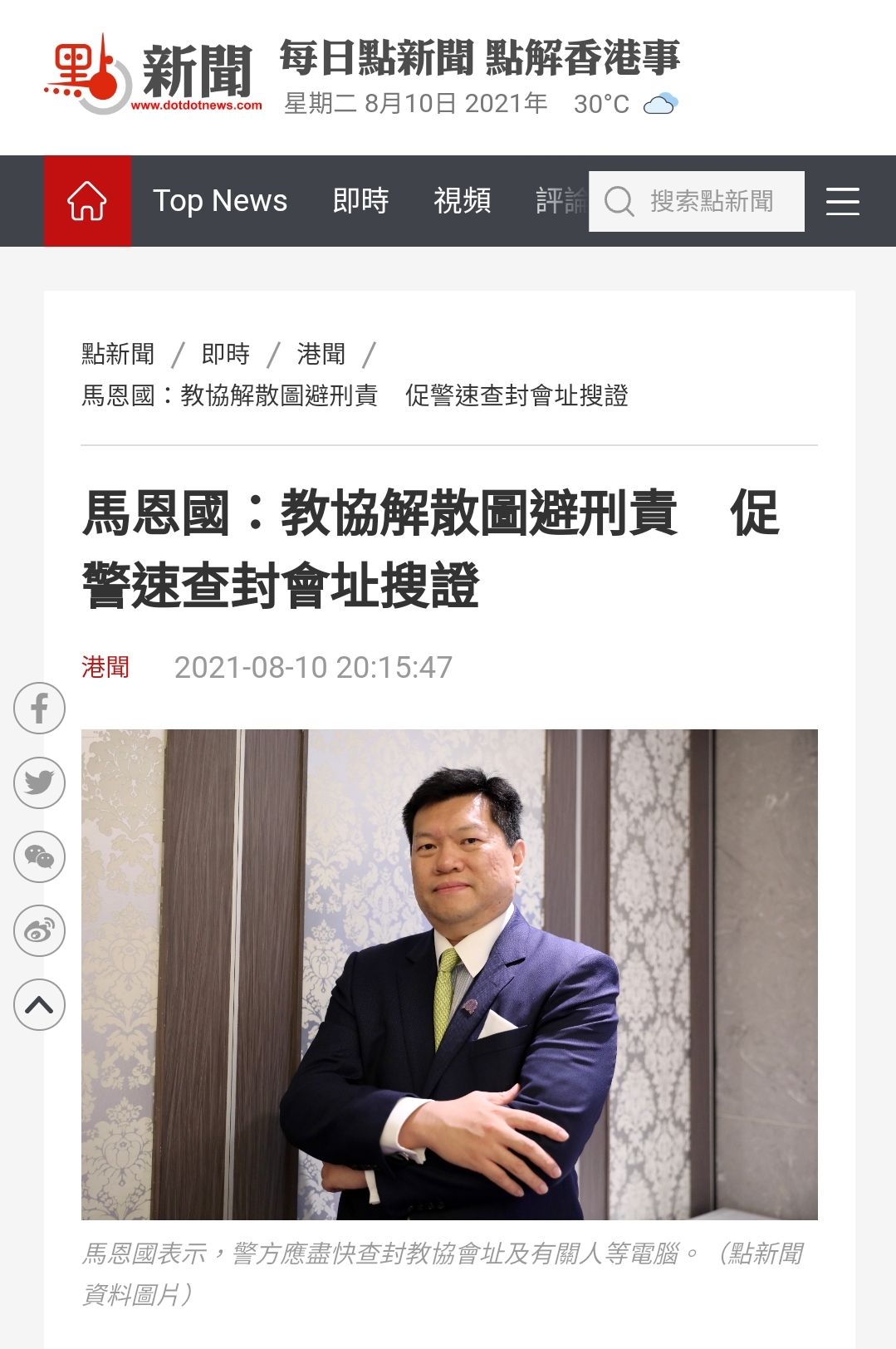Share article on Twitter

click(39, 782)
